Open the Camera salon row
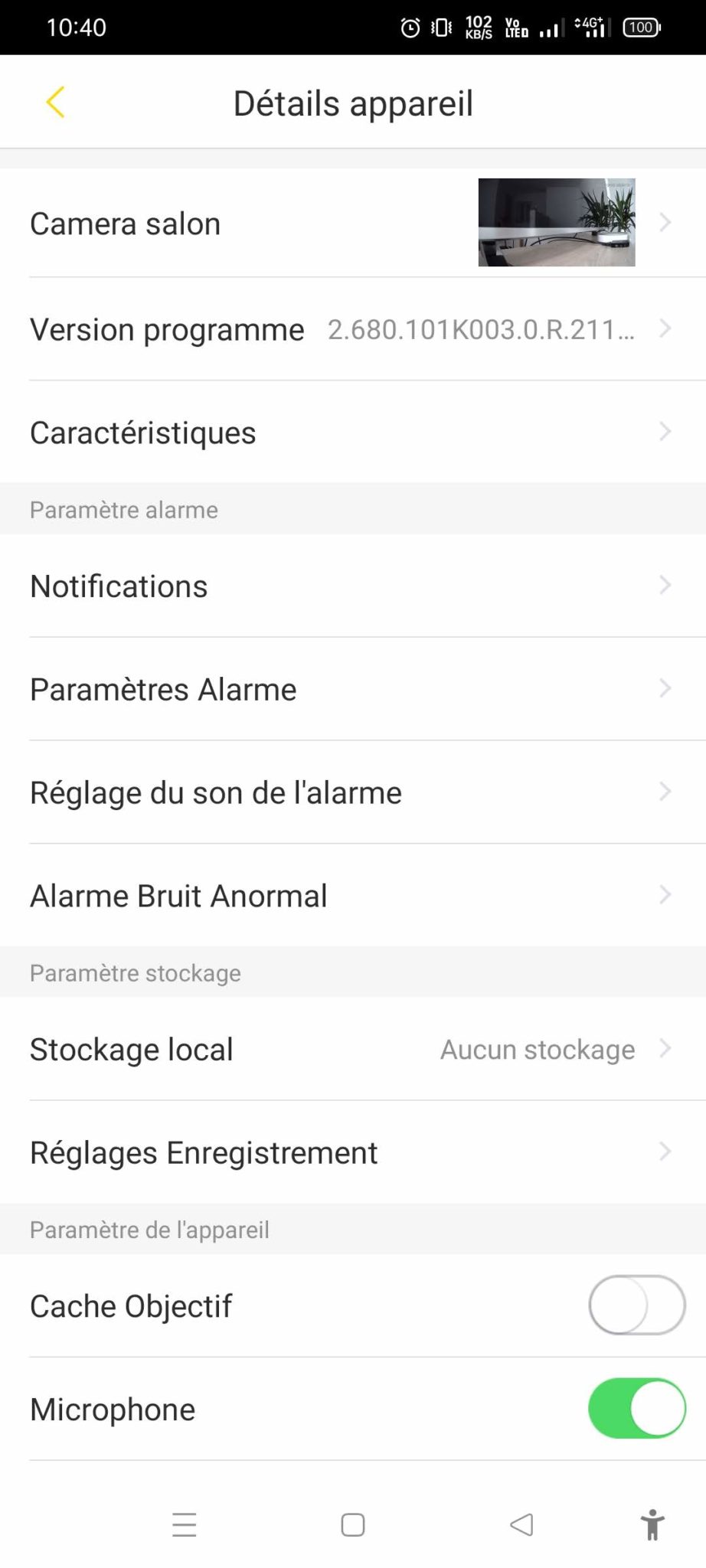Screen dimensions: 706x1568 pyautogui.click(x=353, y=223)
